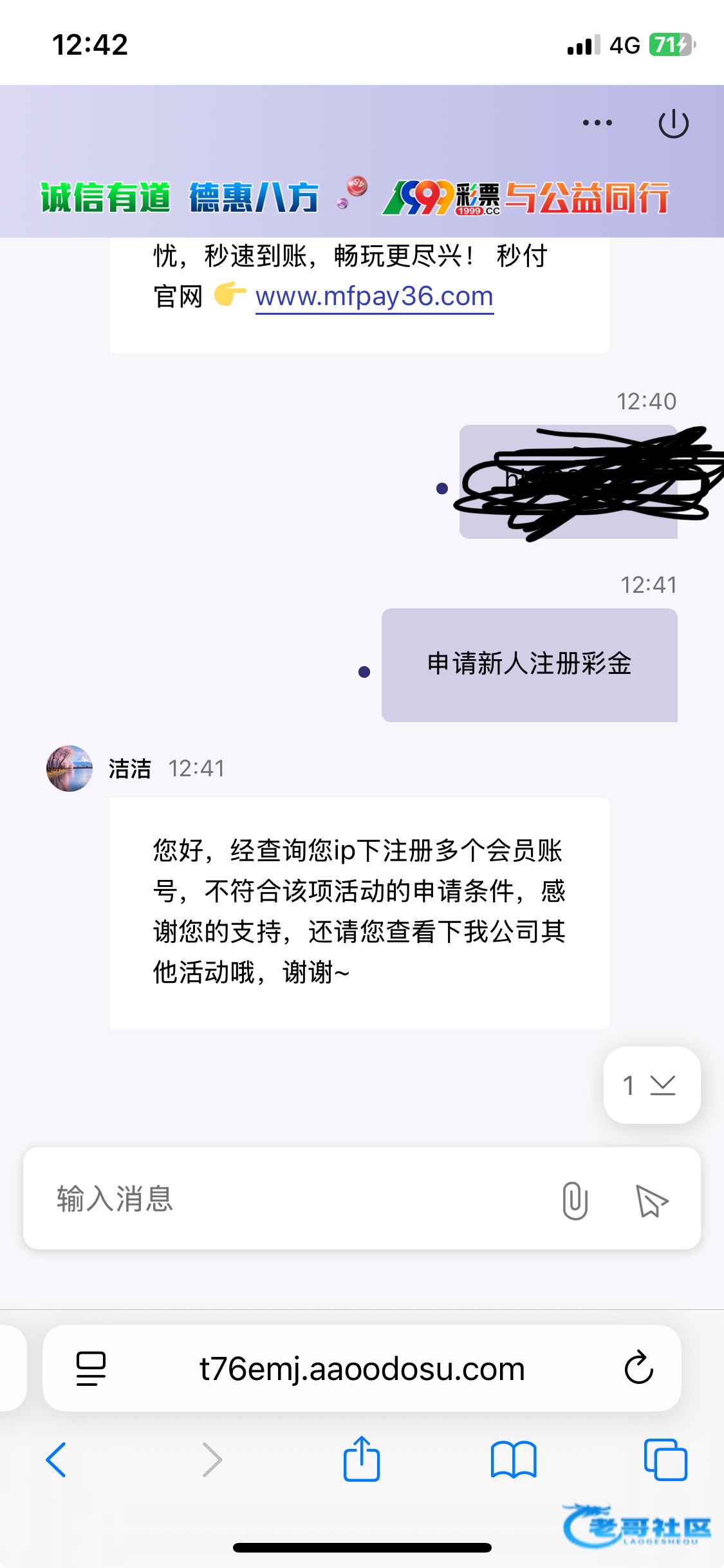Tap the Safari address bar t76emj.aaoodosu.com

tap(362, 1368)
